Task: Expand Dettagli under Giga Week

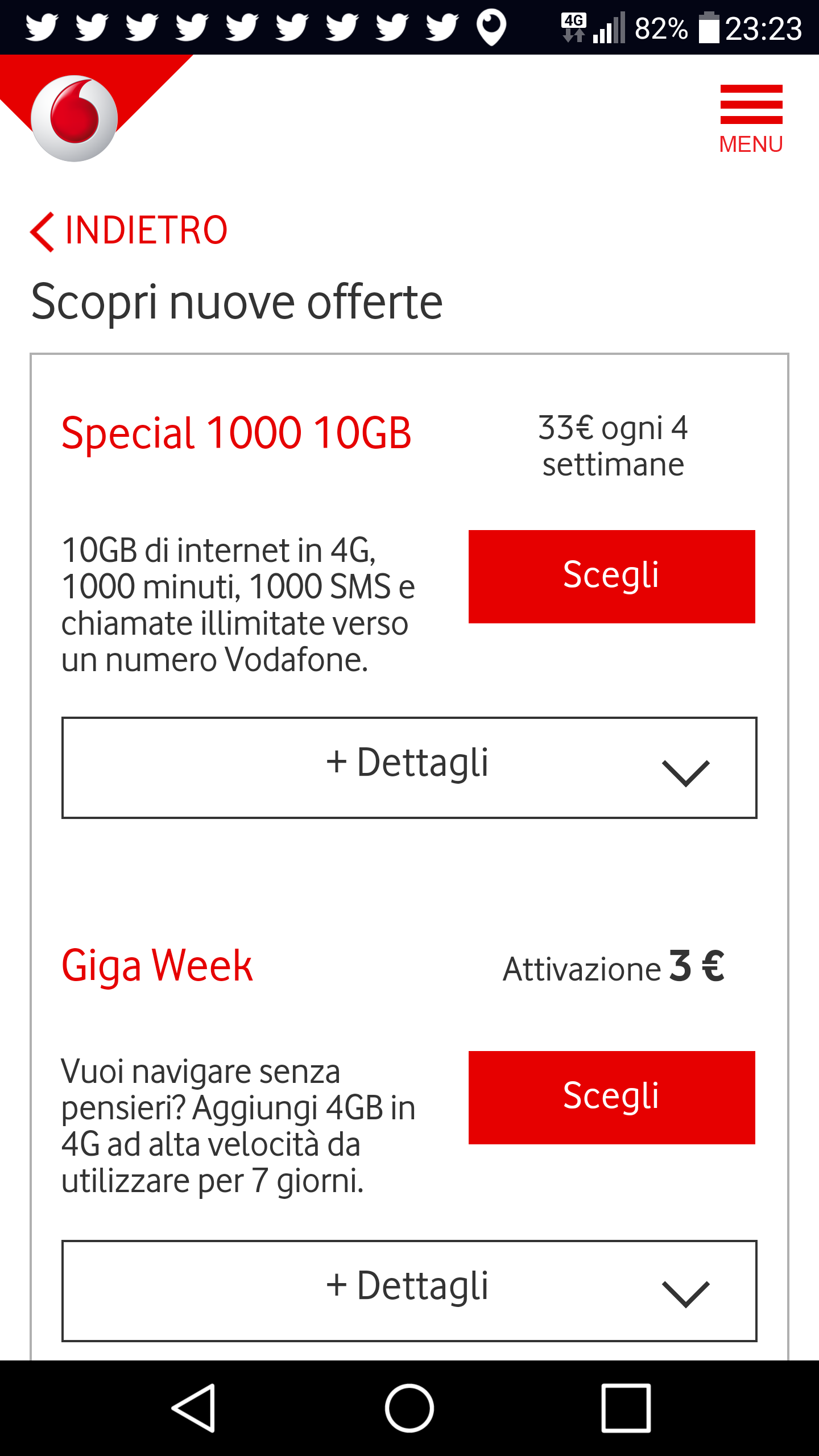Action: tap(409, 1290)
